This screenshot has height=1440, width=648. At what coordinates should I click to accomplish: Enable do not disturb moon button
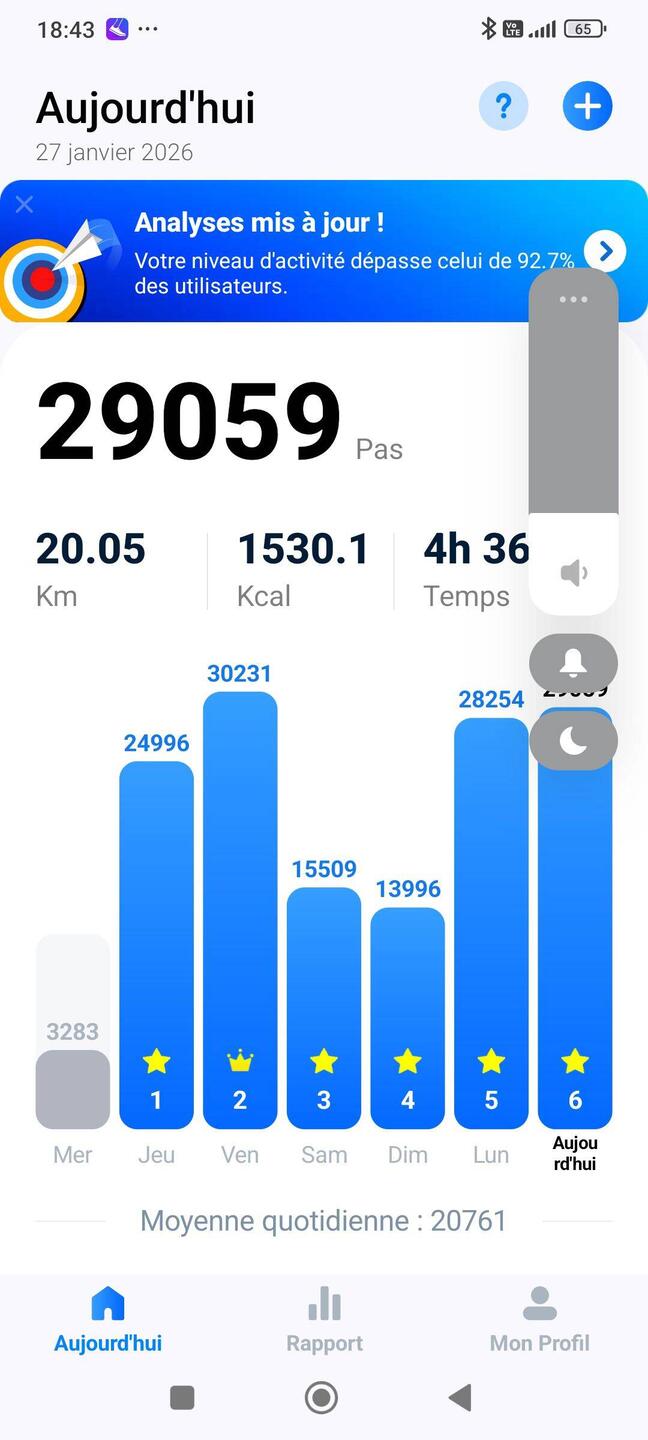[573, 741]
